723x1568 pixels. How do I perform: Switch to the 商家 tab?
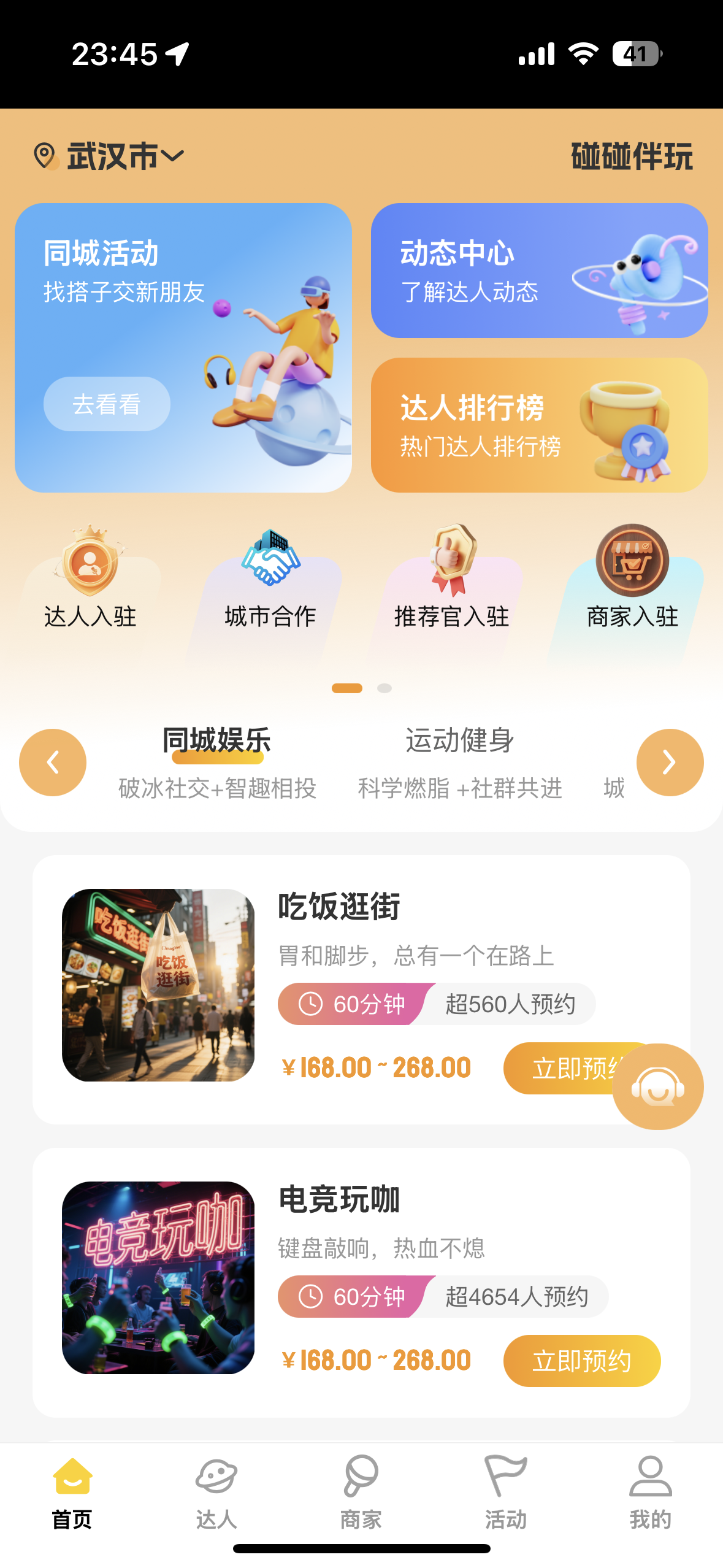click(x=361, y=1493)
